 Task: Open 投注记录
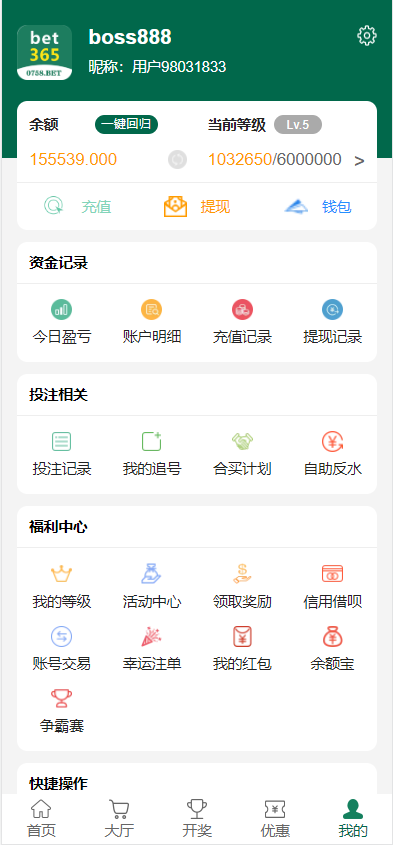pos(61,454)
